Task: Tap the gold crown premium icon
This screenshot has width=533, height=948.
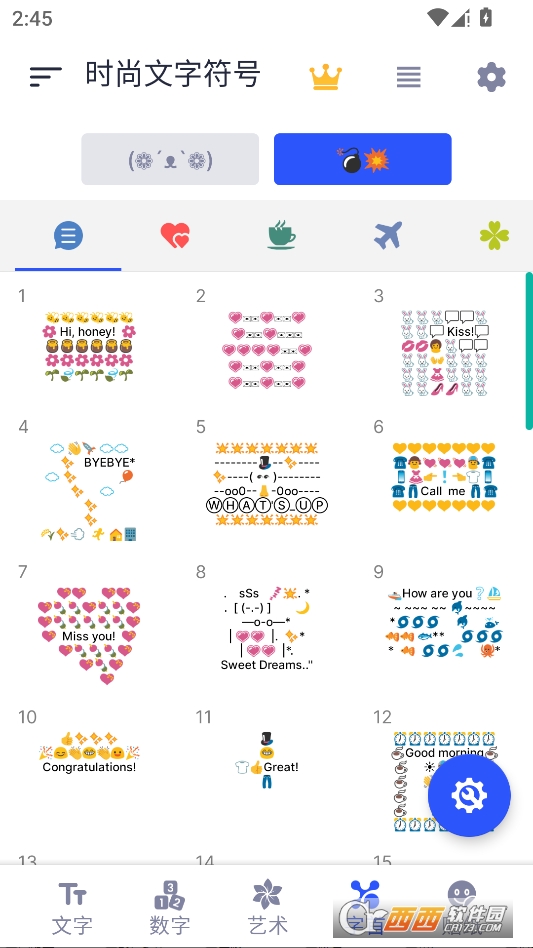Action: click(326, 77)
